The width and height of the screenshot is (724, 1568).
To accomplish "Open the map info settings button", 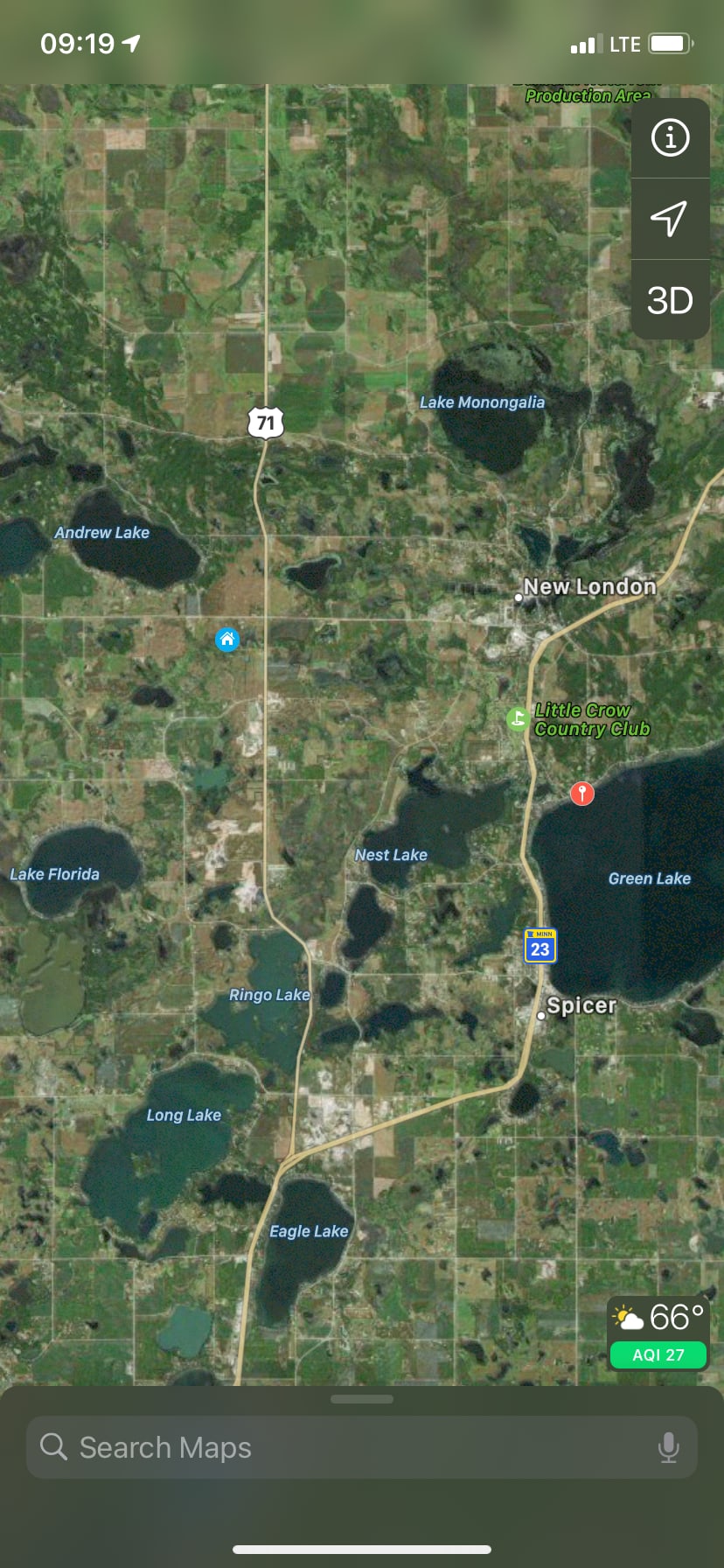I will pos(670,138).
